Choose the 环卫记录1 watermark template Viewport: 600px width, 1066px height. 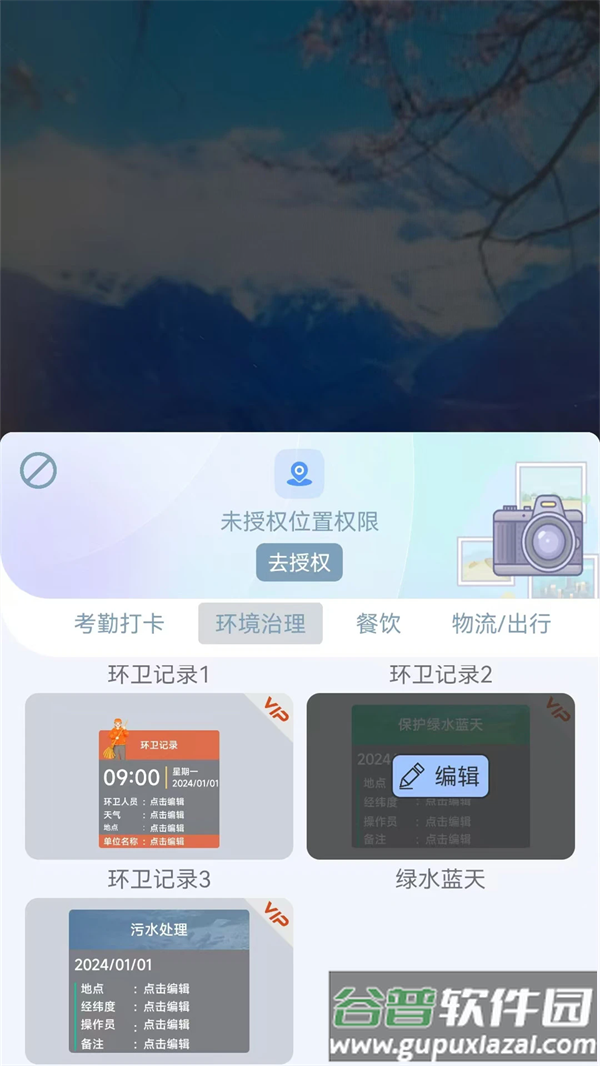pos(159,776)
